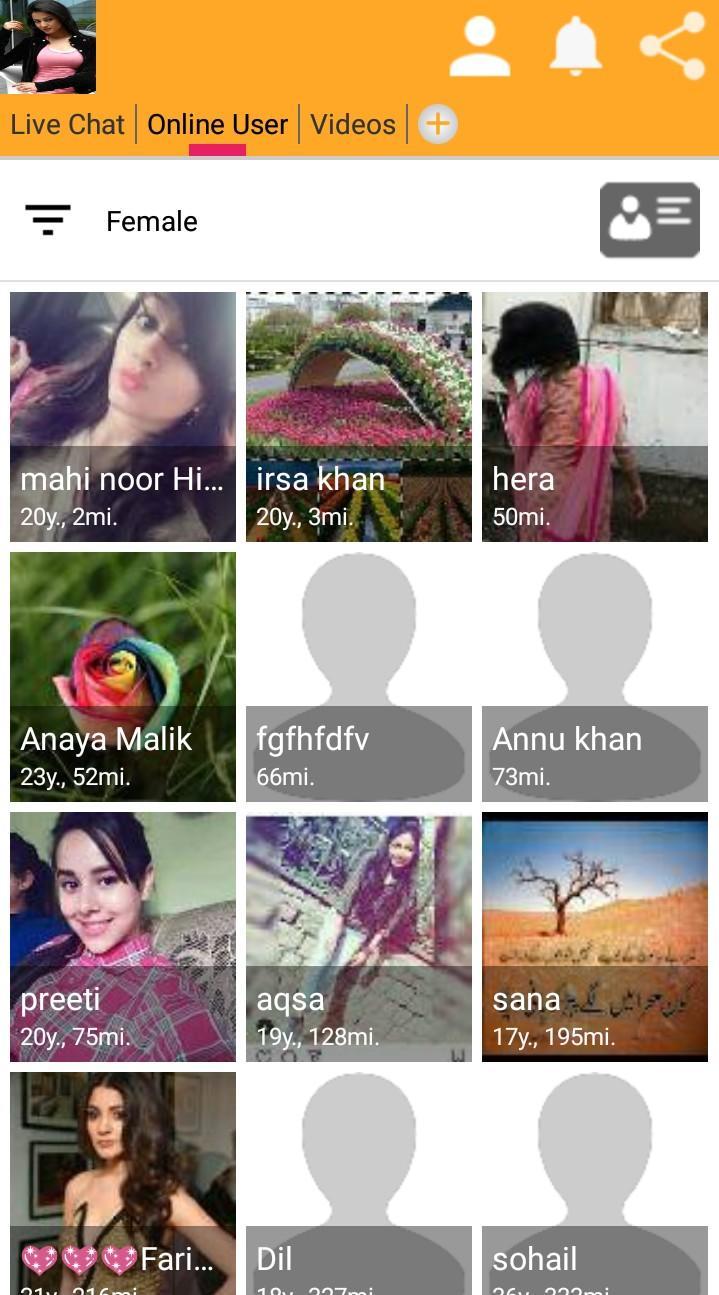Open the contact card view icon
The image size is (719, 1295).
point(649,220)
